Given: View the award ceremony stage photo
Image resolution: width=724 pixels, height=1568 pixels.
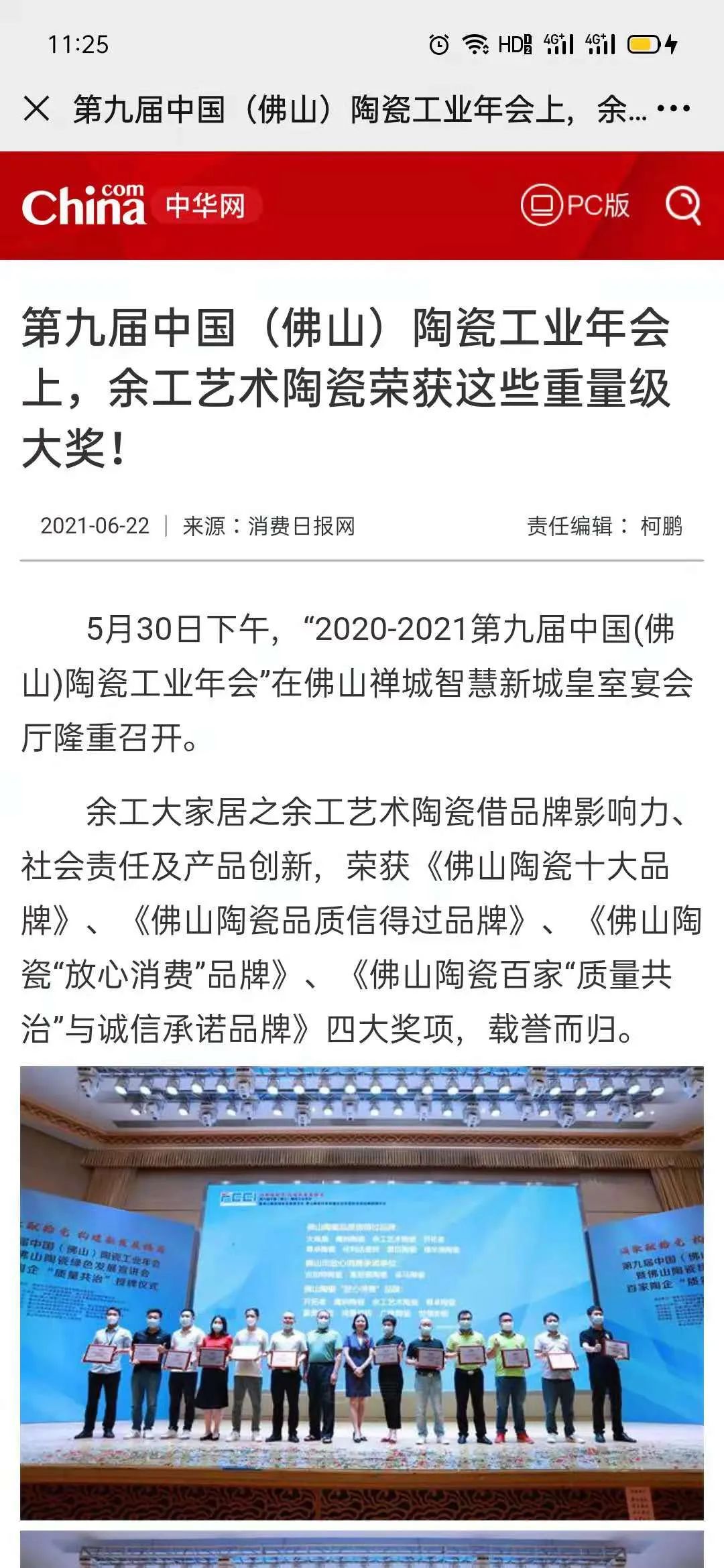Looking at the screenshot, I should tap(362, 1293).
